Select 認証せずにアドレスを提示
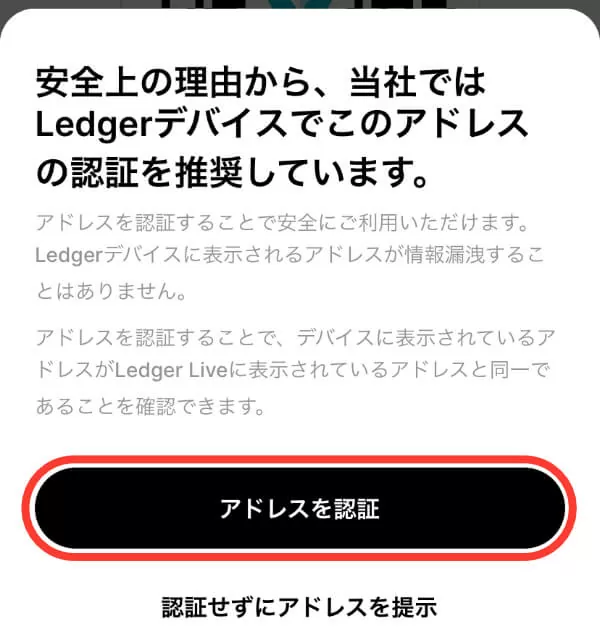600x642 pixels. [x=299, y=606]
